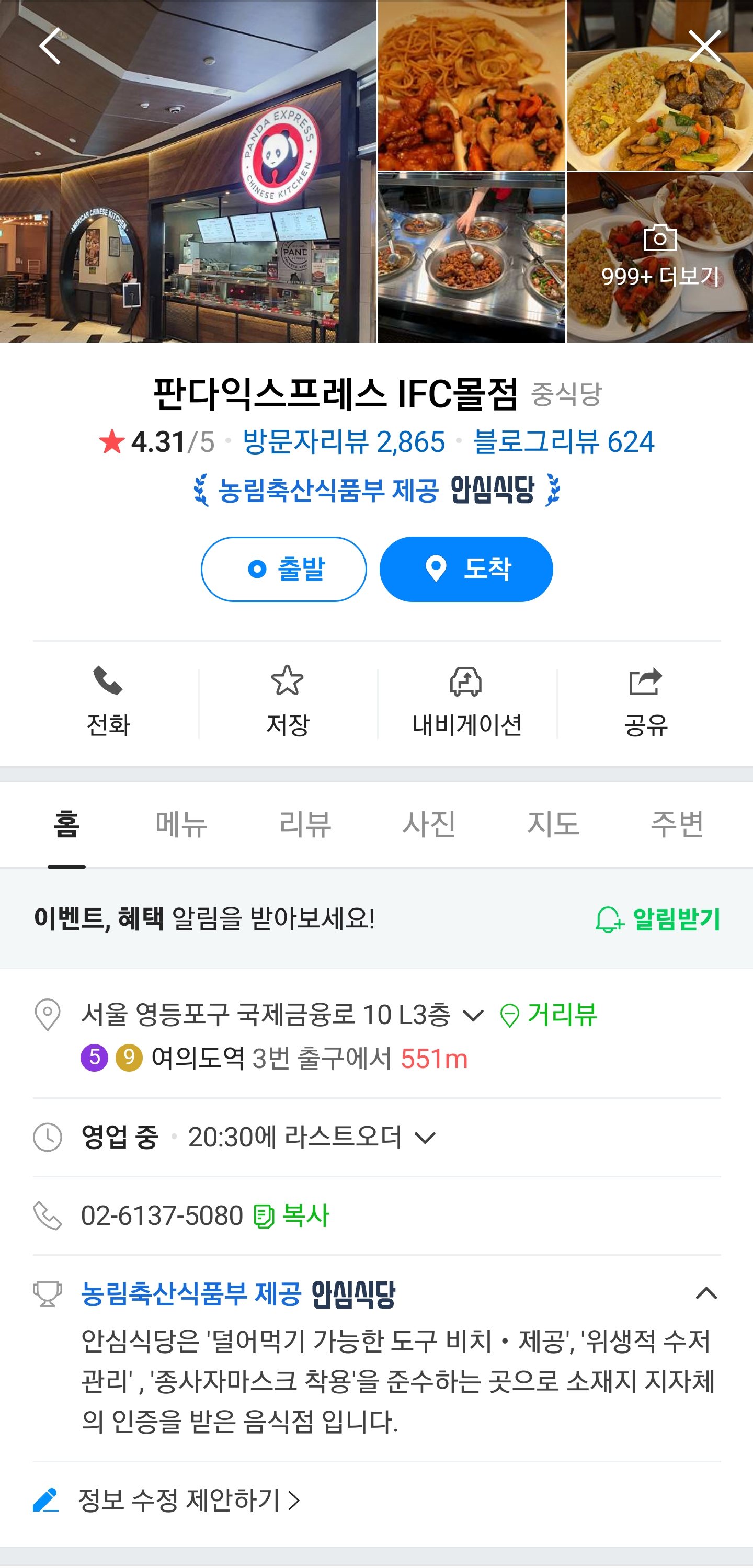Open the 999+ 더보기 photo gallery
The height and width of the screenshot is (1568, 753).
pos(660,257)
